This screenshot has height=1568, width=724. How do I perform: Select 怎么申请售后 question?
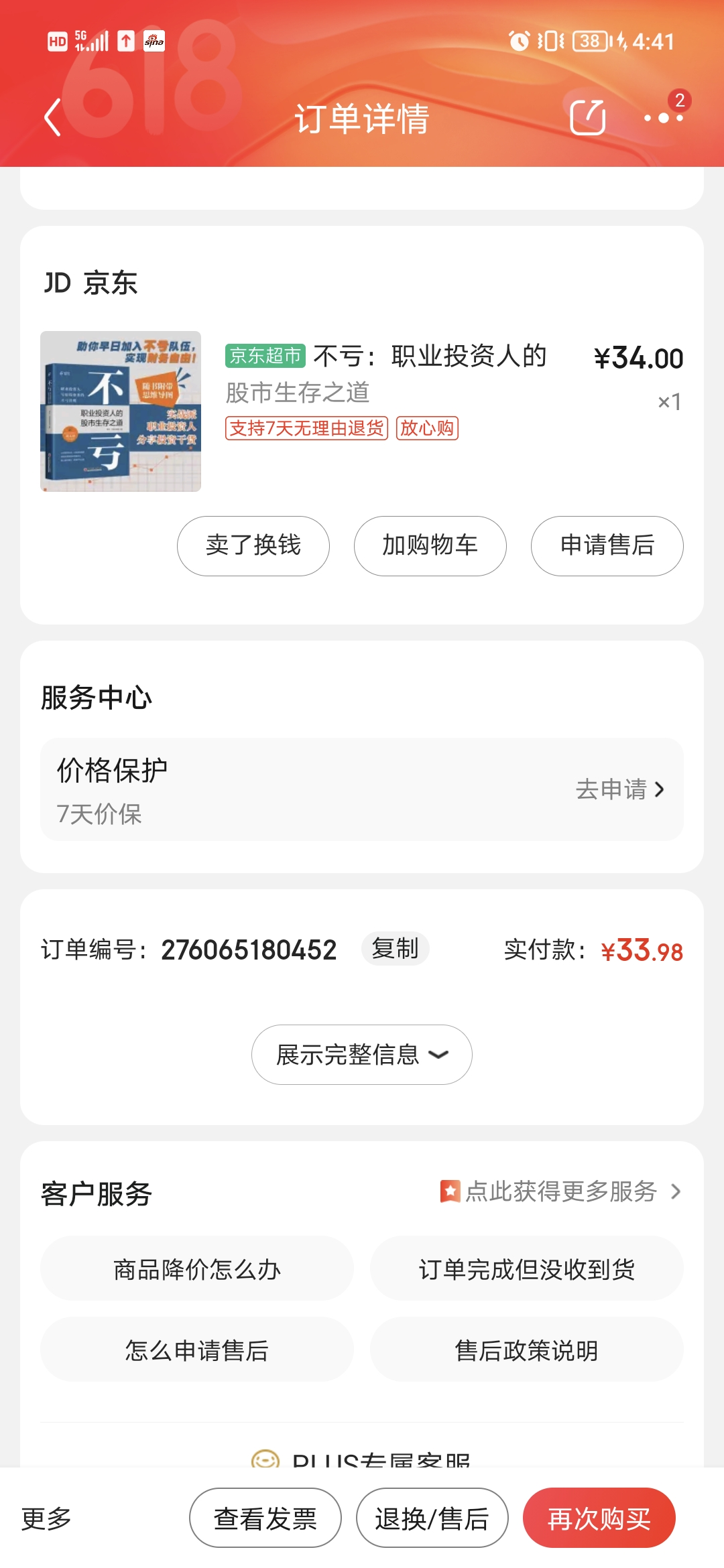pos(196,1350)
